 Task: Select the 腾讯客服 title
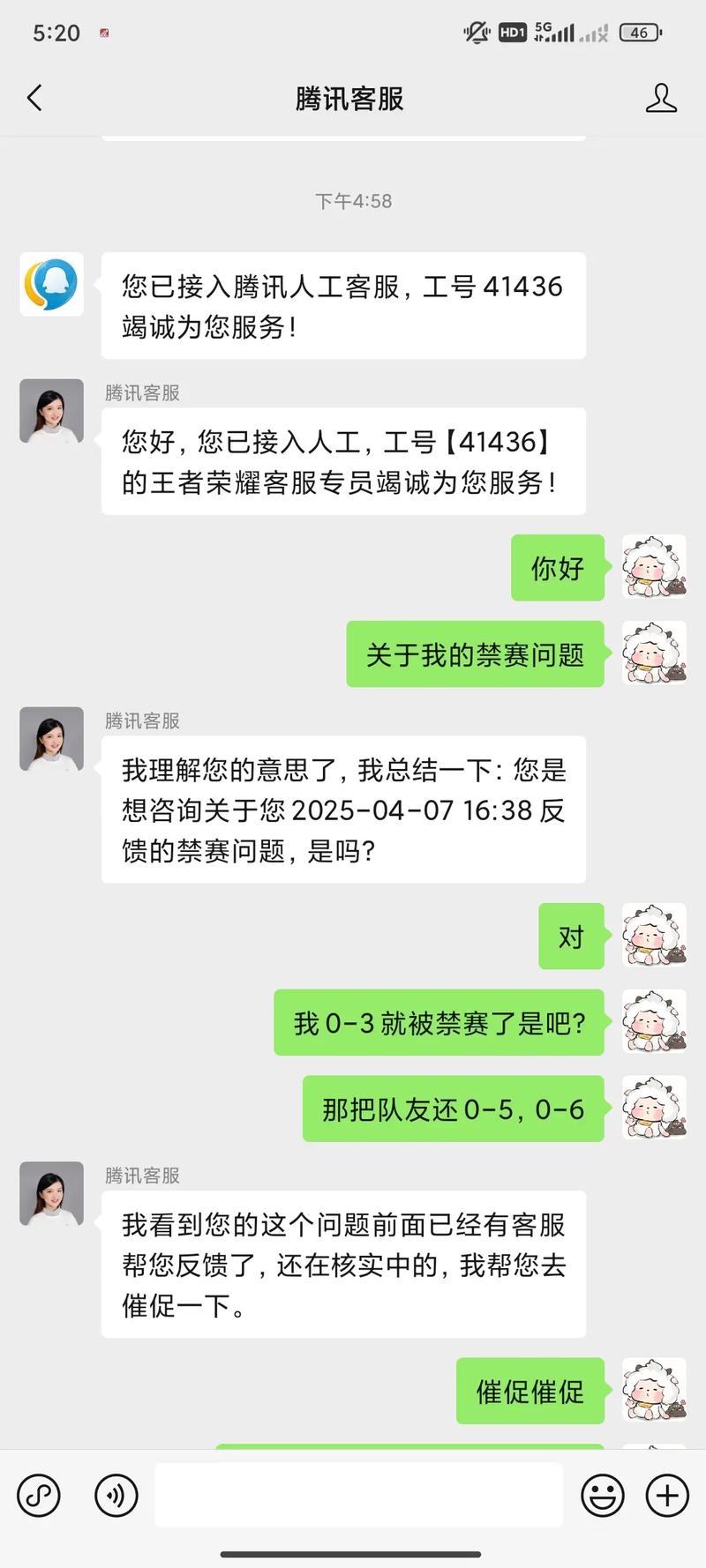click(349, 99)
